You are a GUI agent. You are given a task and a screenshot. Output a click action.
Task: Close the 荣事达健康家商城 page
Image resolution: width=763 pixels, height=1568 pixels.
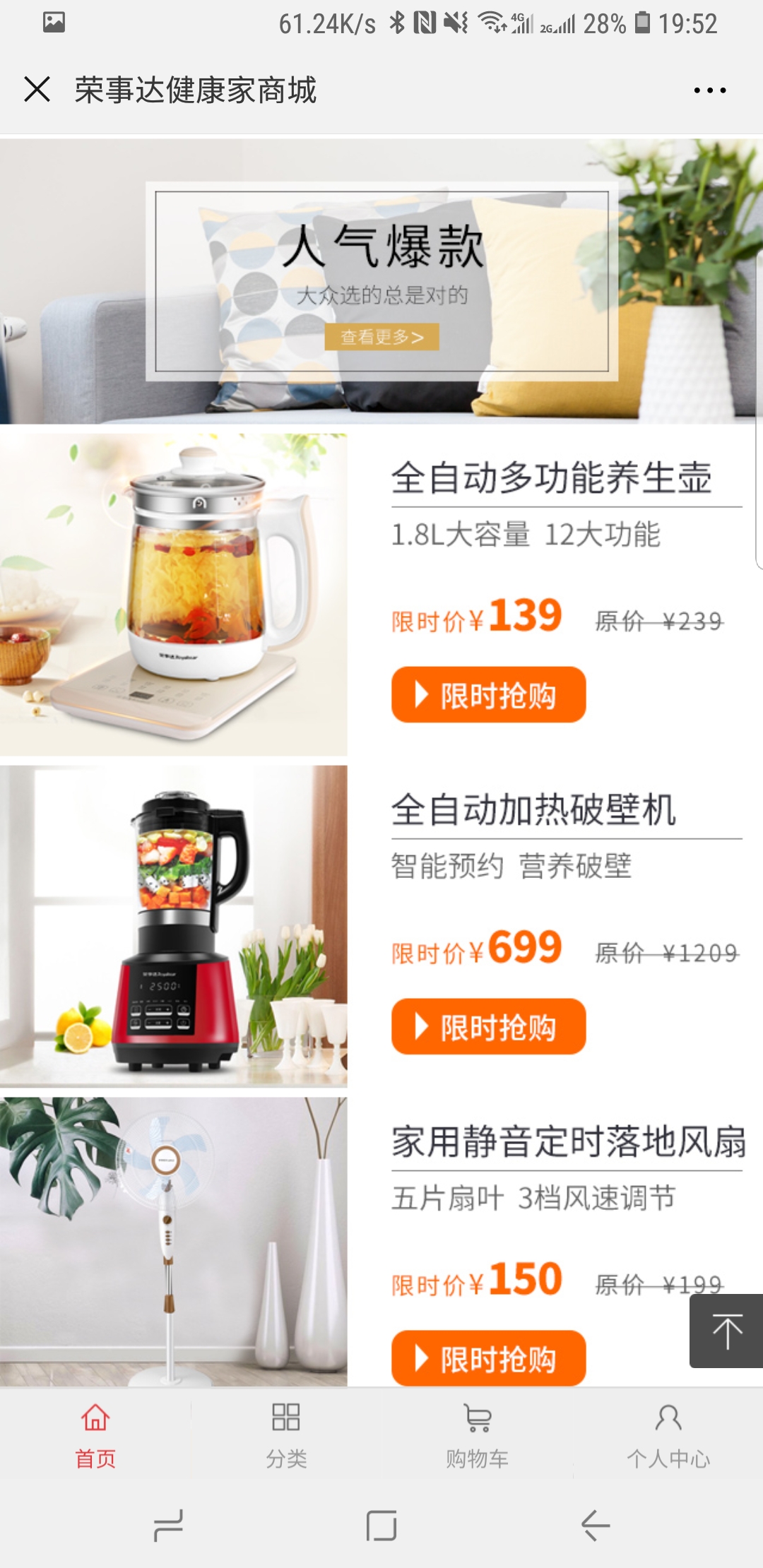pyautogui.click(x=37, y=90)
